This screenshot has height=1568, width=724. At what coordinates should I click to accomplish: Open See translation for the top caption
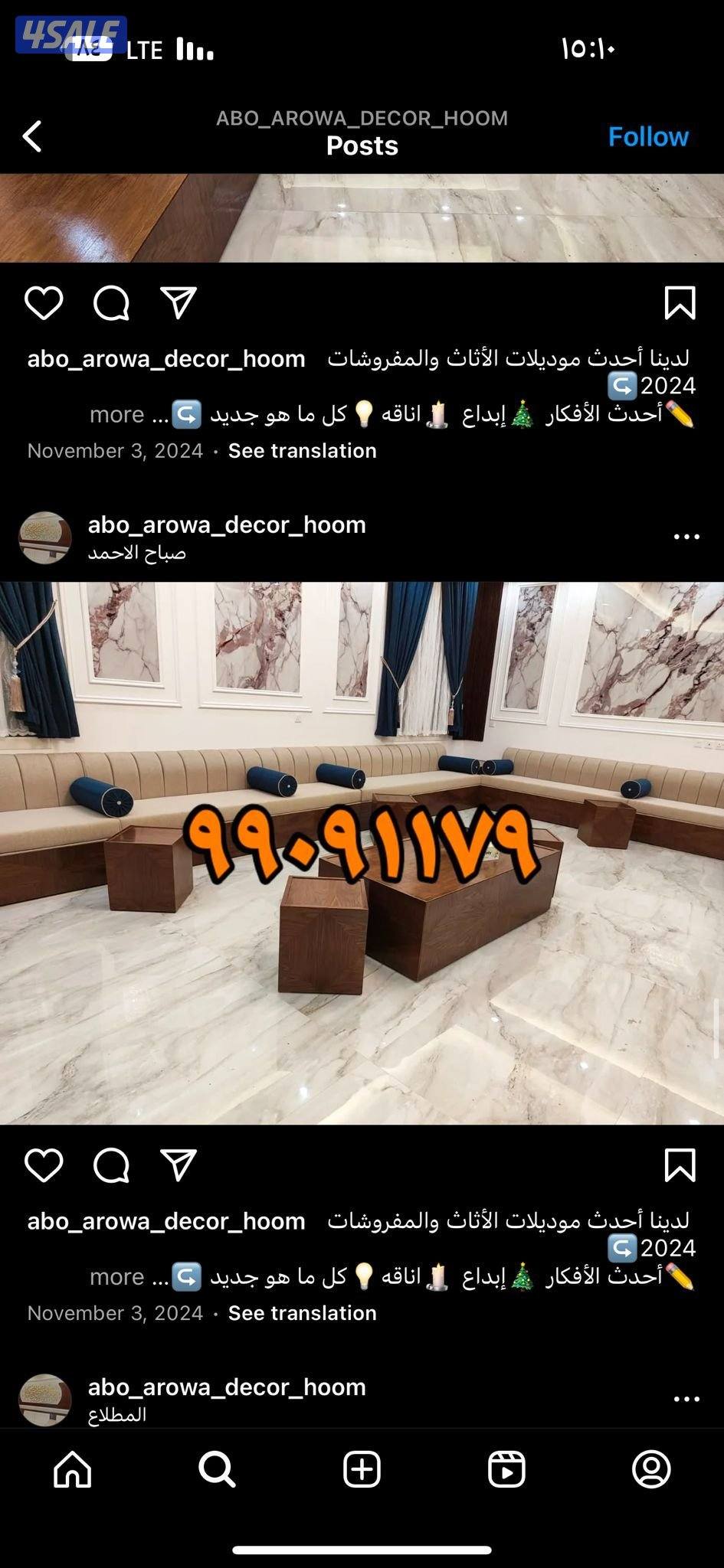pos(302,450)
